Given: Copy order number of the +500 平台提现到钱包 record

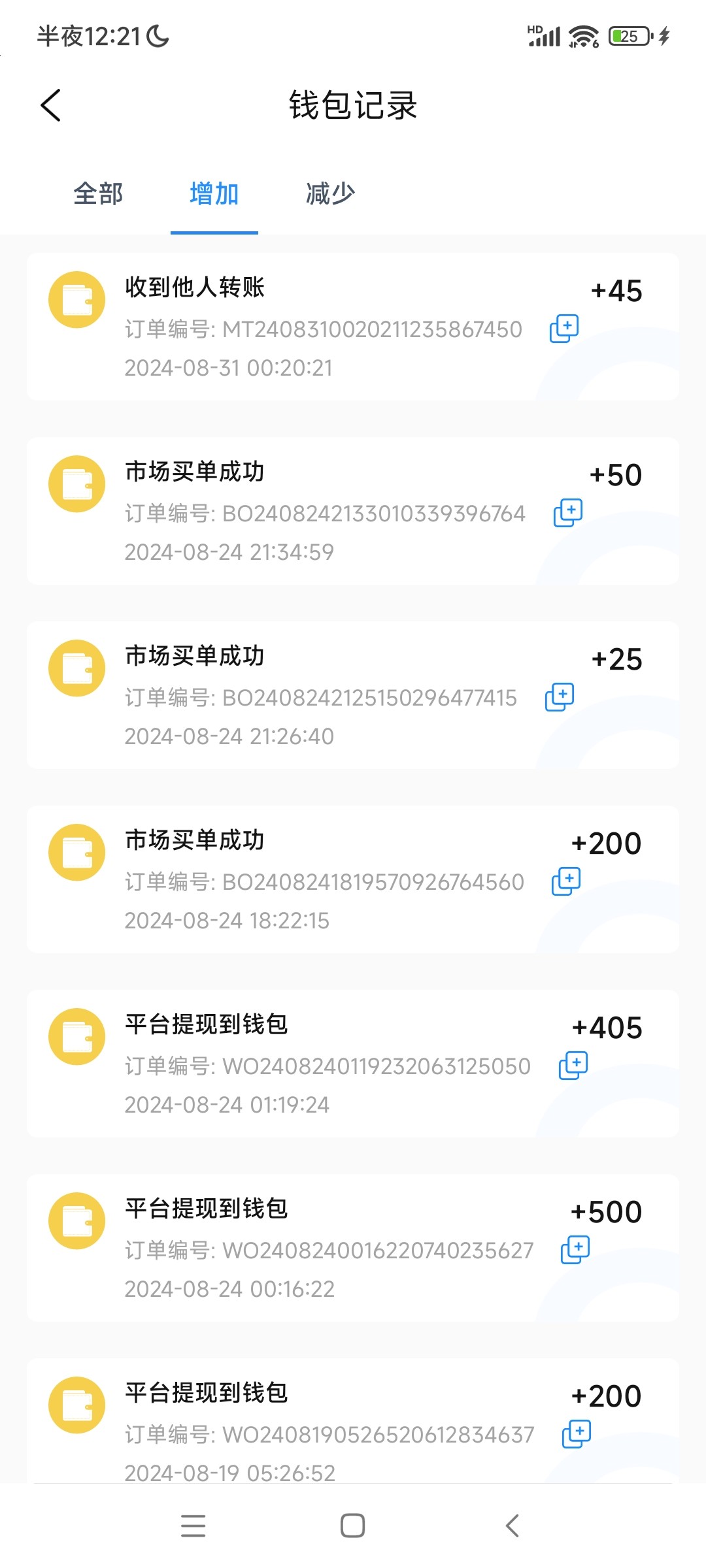Looking at the screenshot, I should [x=575, y=1249].
